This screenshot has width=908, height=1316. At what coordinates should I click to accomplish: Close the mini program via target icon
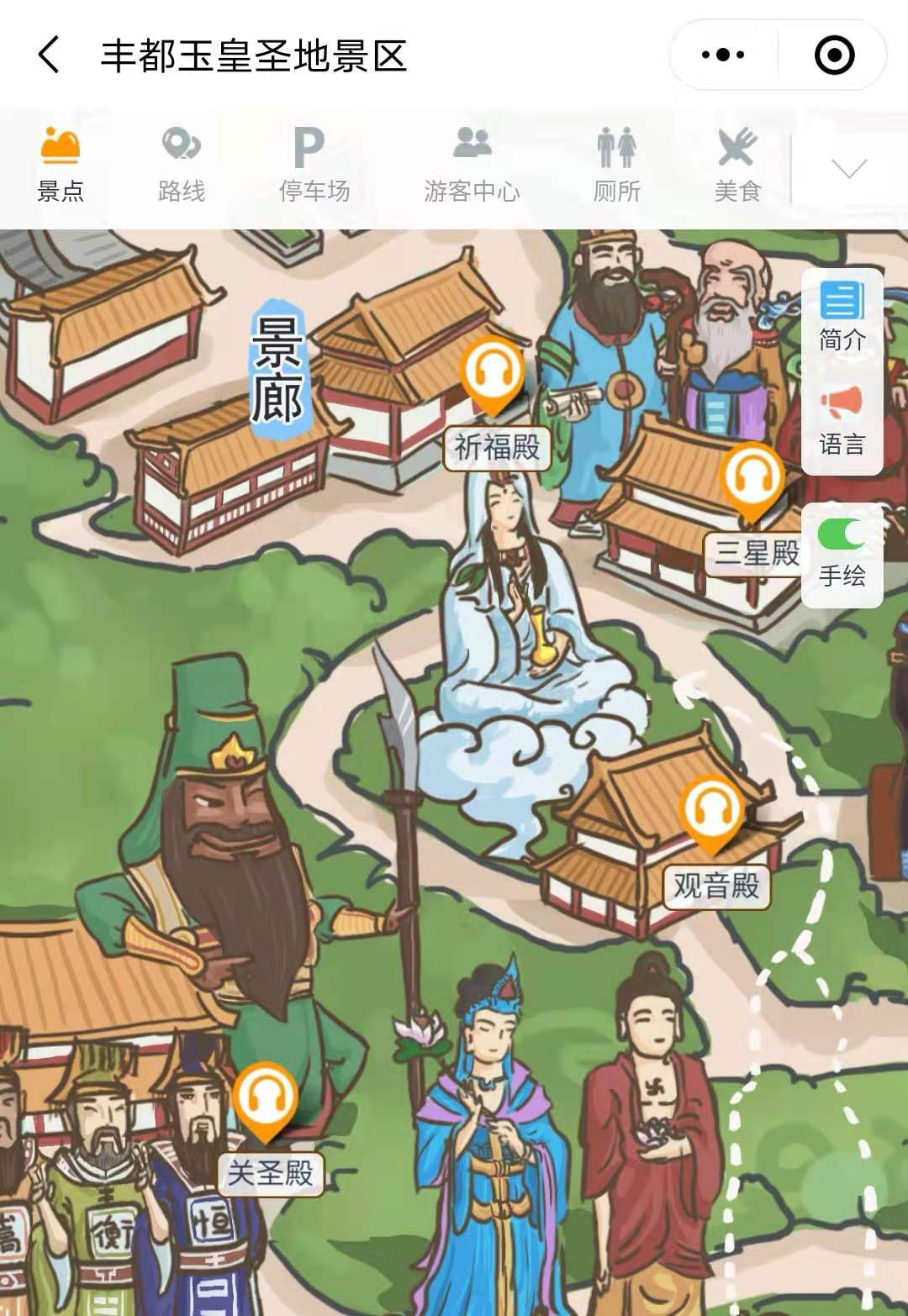coord(834,55)
